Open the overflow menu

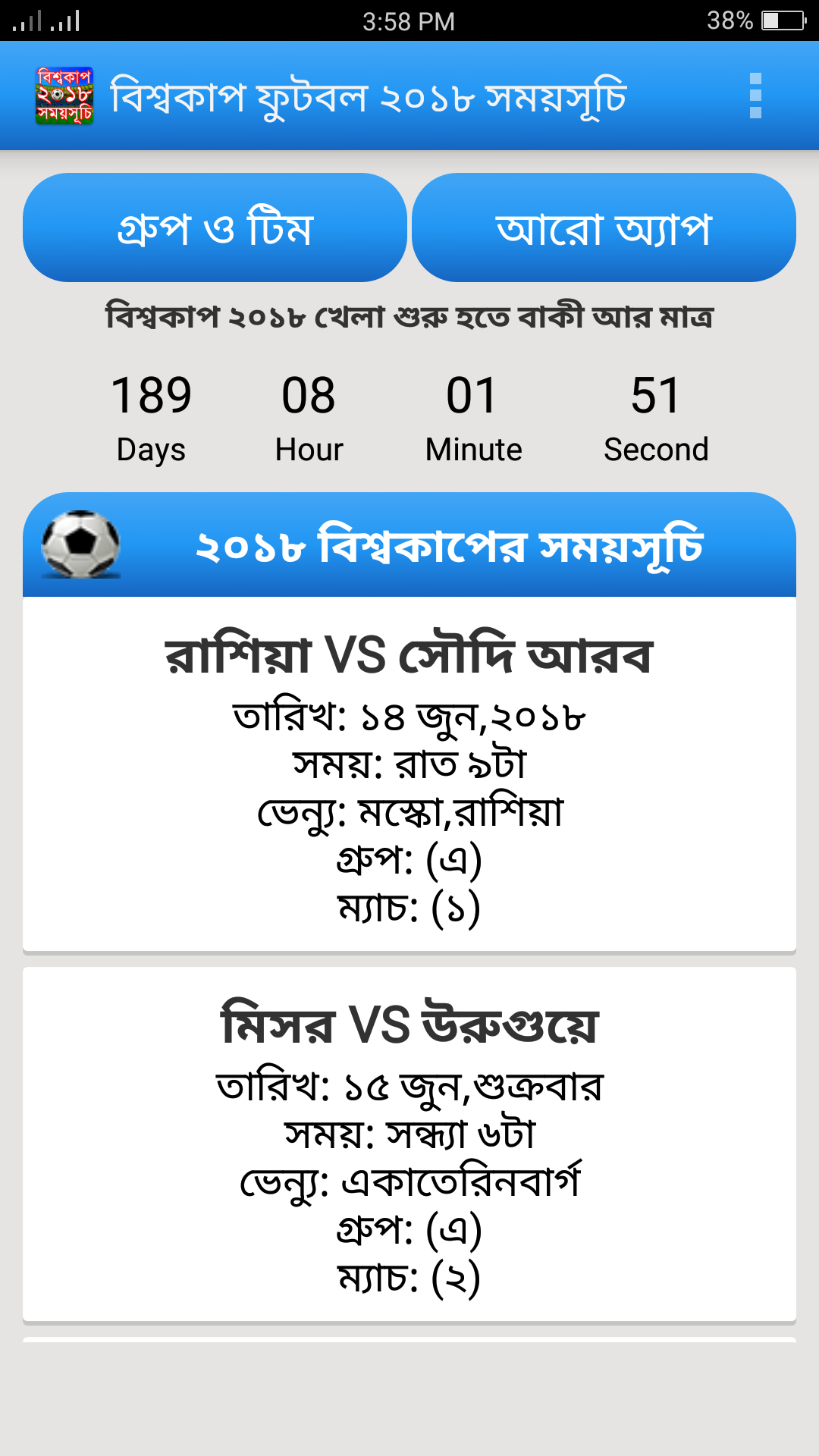coord(755,96)
